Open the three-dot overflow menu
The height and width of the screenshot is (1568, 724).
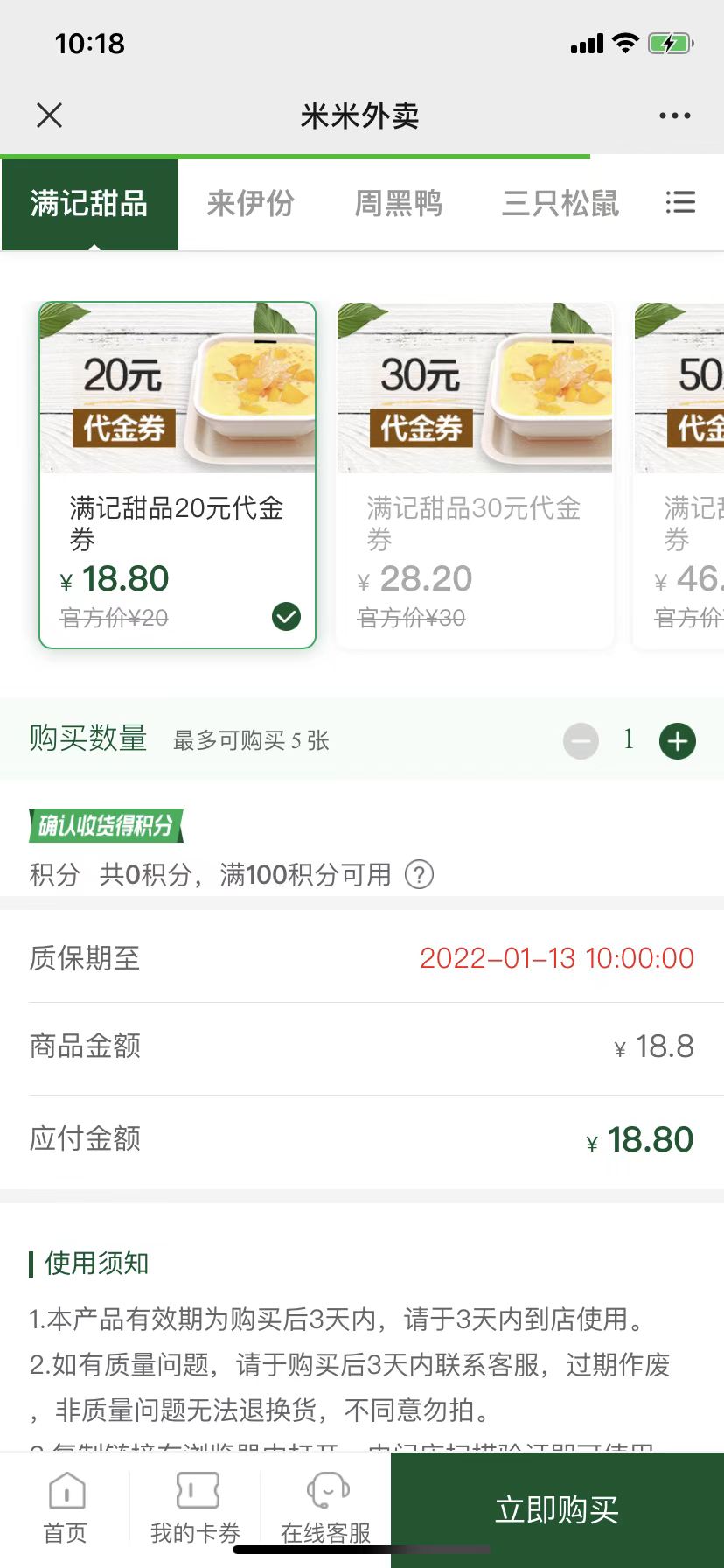[674, 115]
